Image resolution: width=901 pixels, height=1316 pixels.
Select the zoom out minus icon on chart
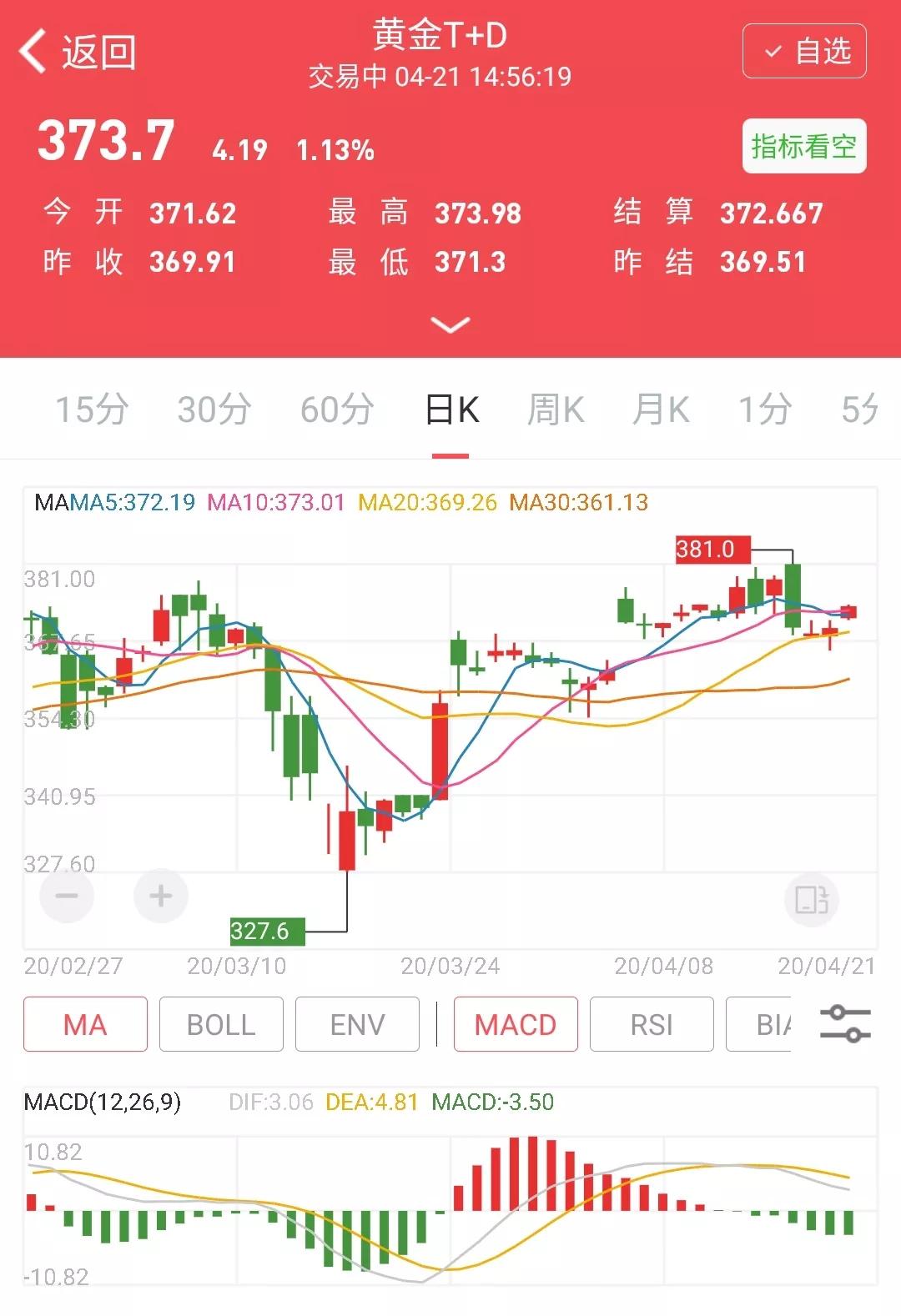point(67,897)
